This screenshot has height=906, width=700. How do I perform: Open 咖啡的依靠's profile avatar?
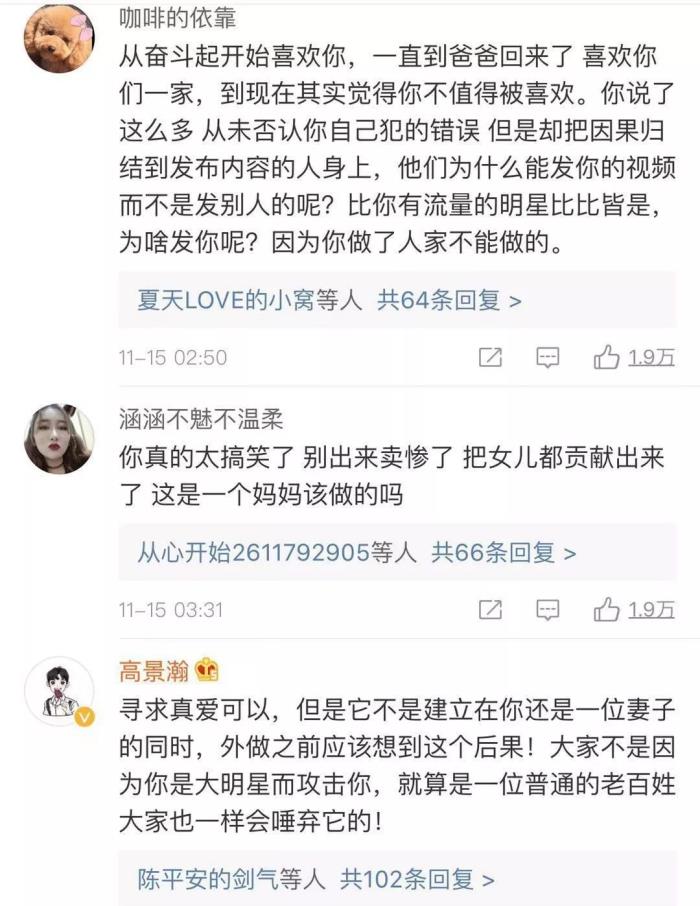click(x=59, y=37)
